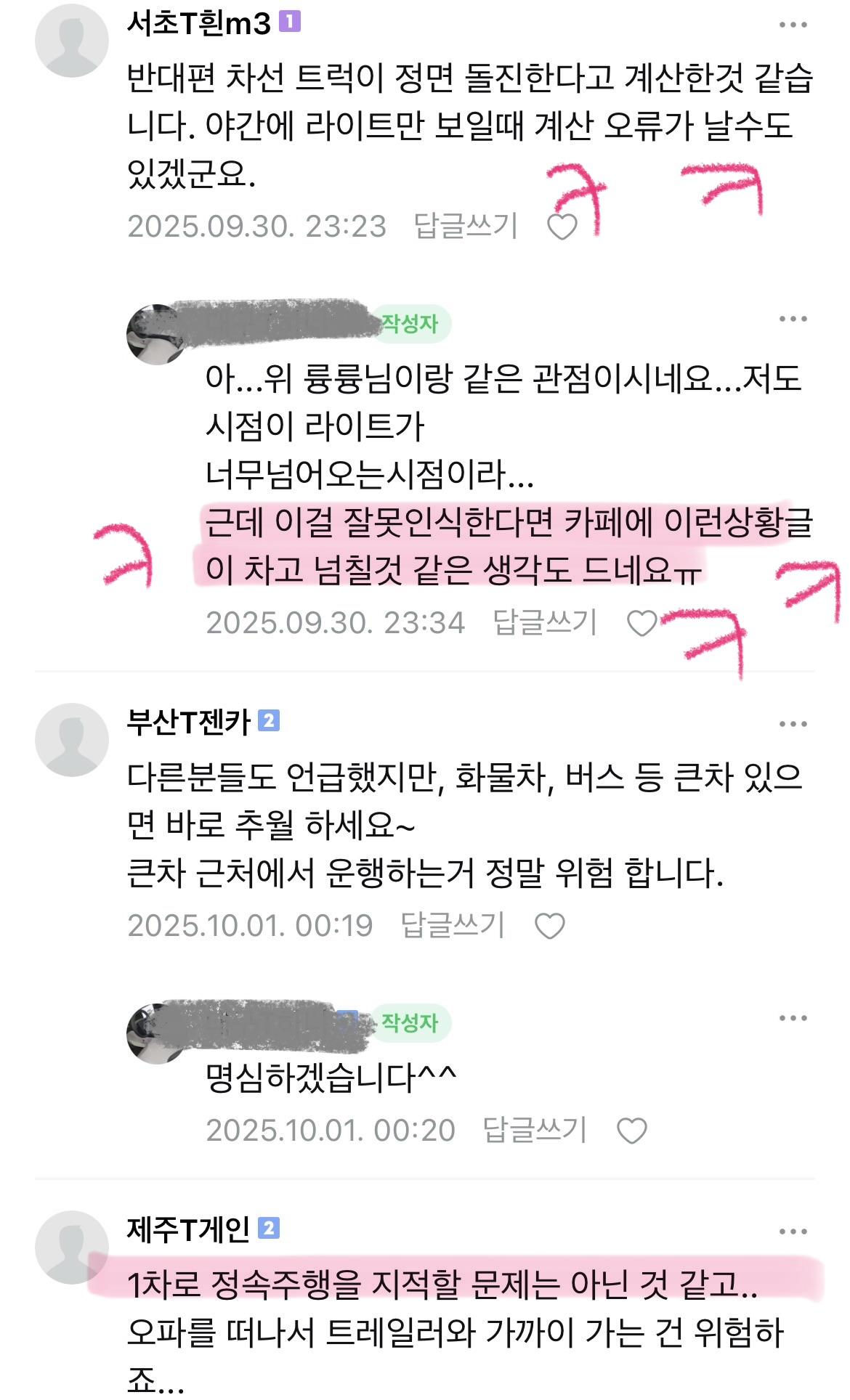Open overflow menu on the 명심하겠습니다 reply

[x=793, y=1018]
